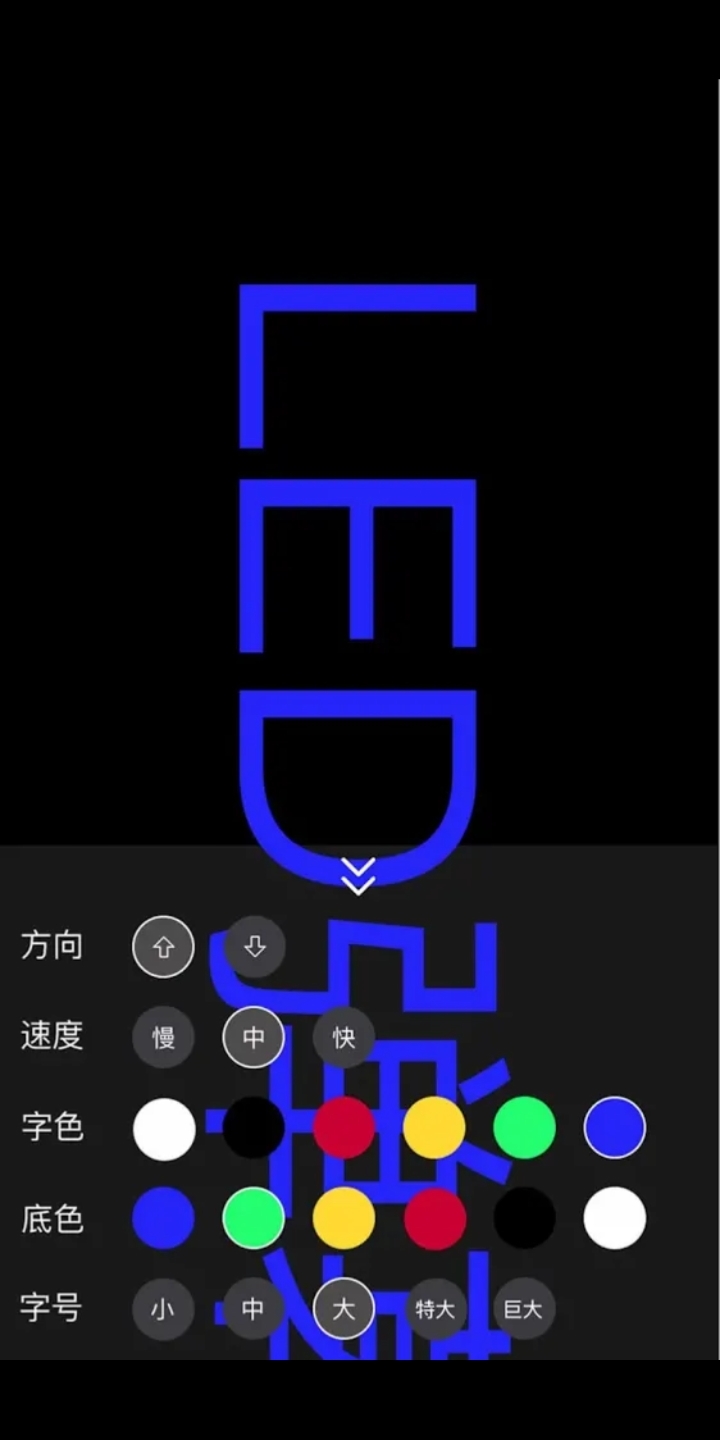Set background color to white
This screenshot has width=720, height=1440.
(x=614, y=1217)
